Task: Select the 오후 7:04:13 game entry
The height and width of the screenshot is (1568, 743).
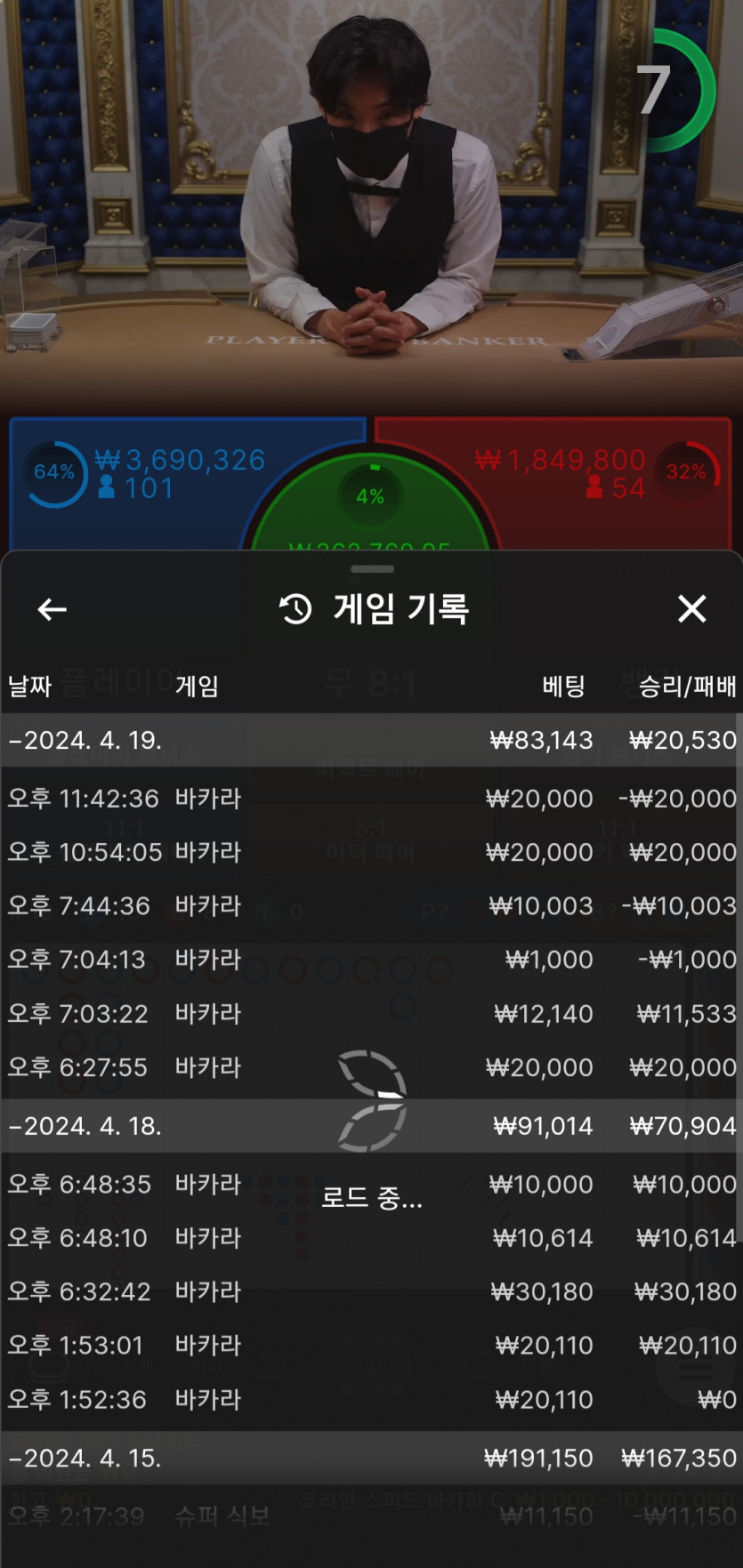Action: coord(371,960)
